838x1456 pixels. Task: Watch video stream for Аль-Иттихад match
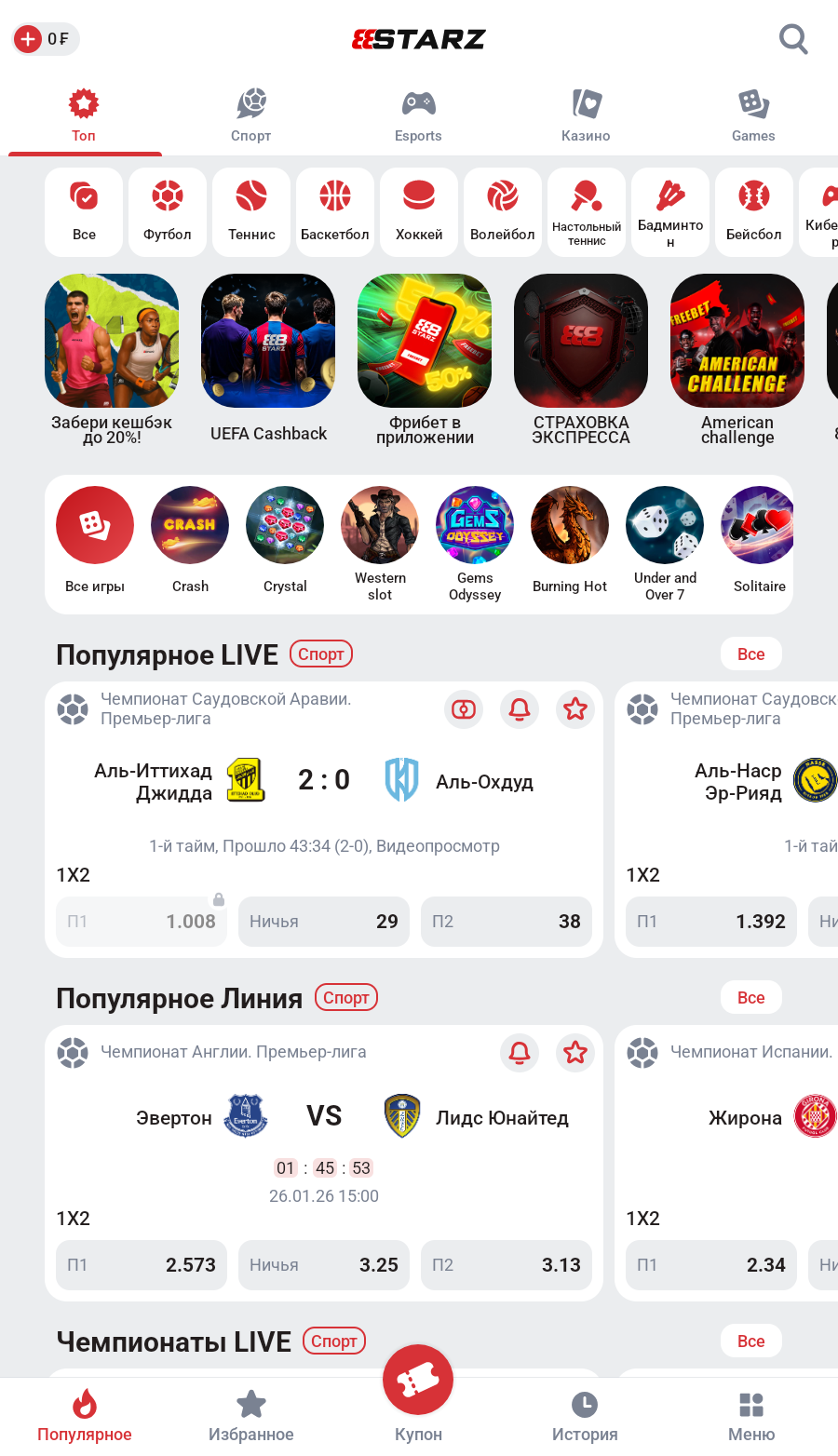pos(464,709)
